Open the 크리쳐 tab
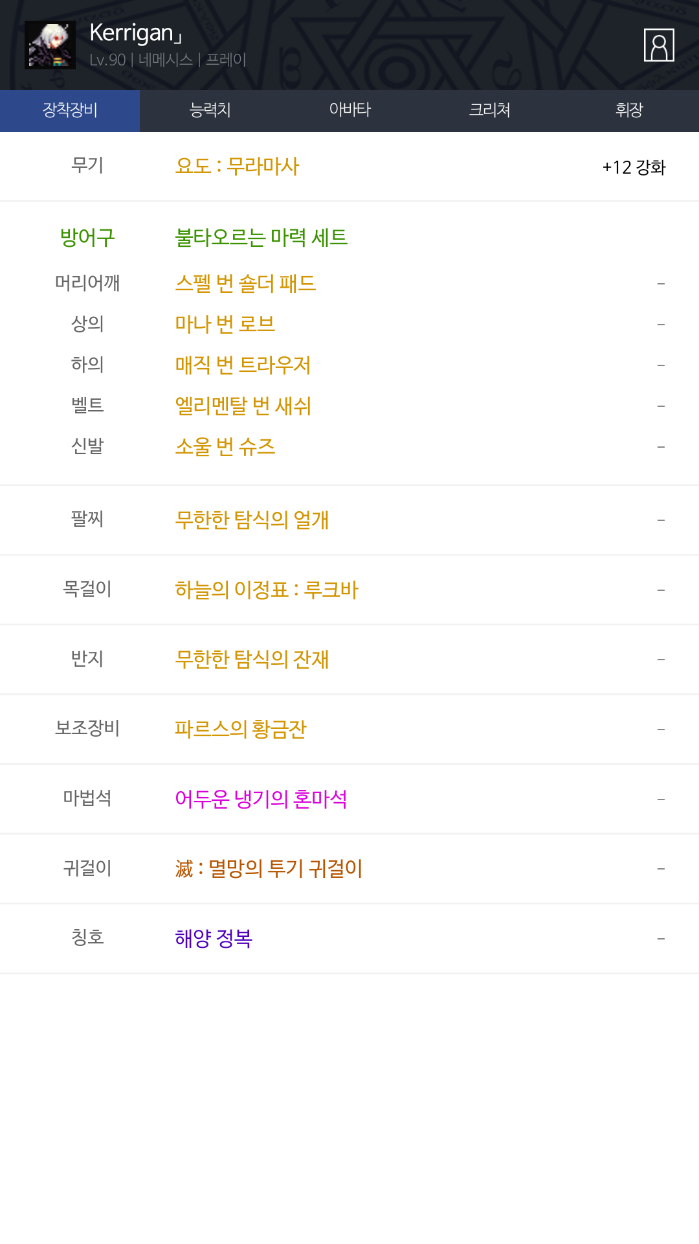 489,111
